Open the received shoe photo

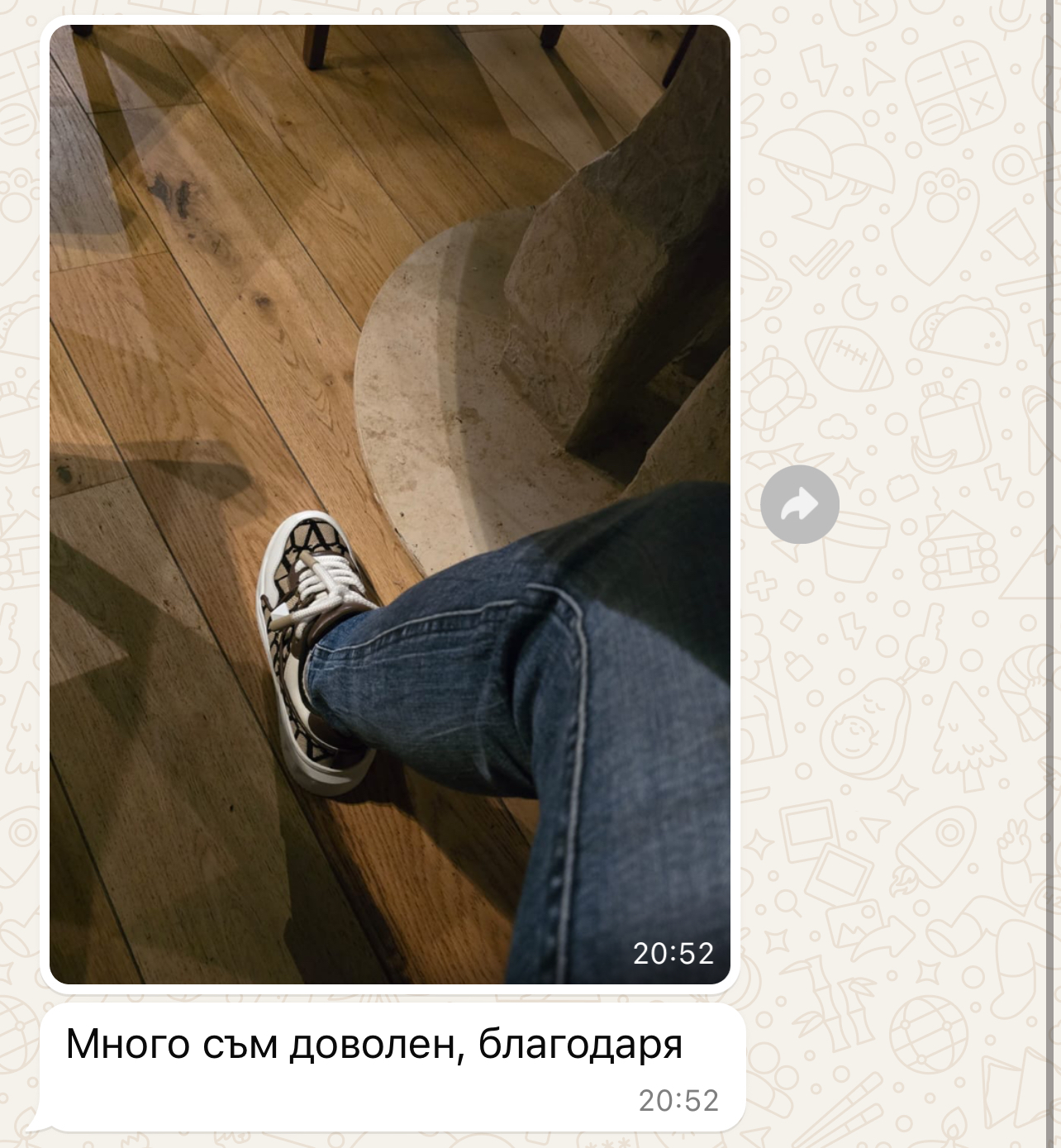tap(389, 503)
